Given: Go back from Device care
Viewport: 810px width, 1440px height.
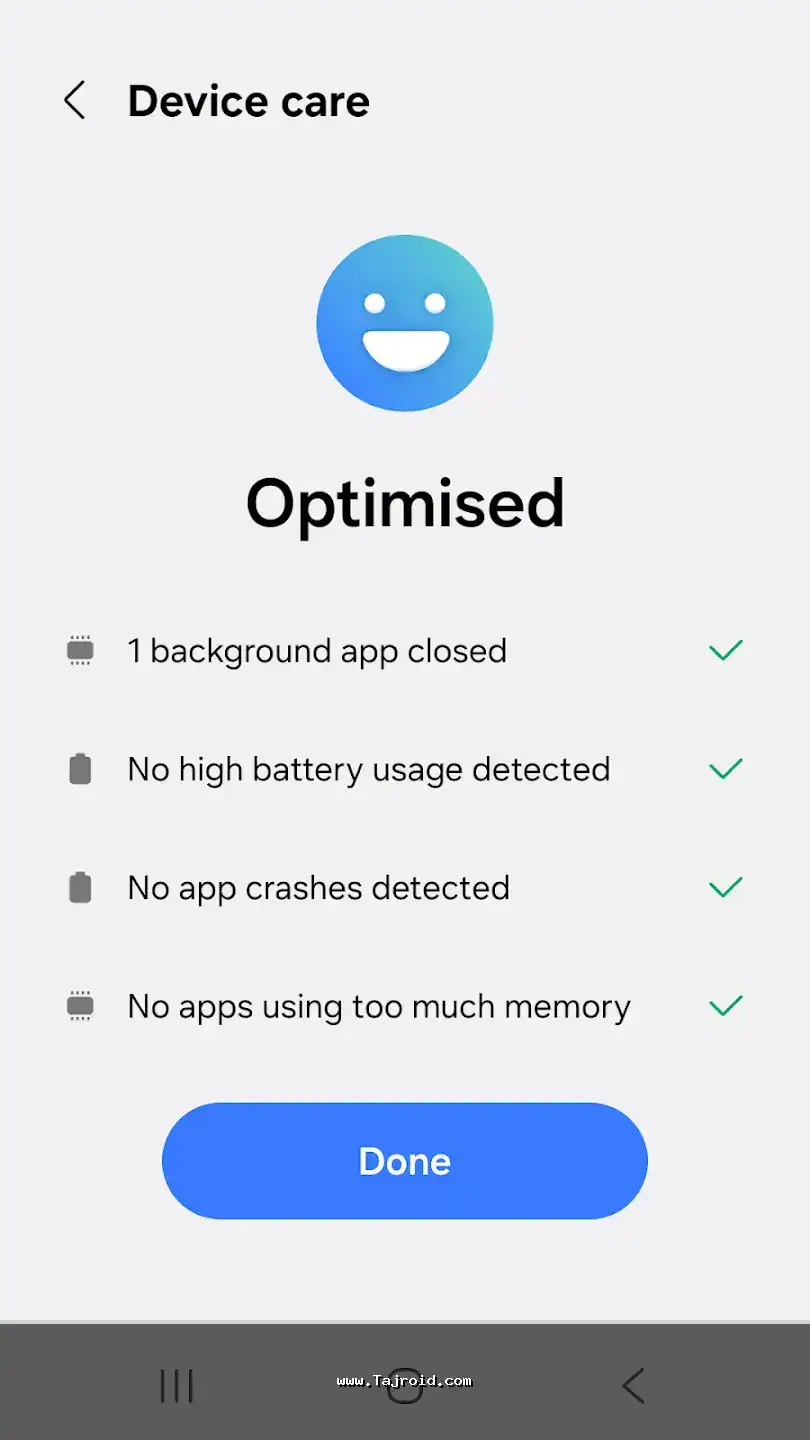Looking at the screenshot, I should 75,101.
